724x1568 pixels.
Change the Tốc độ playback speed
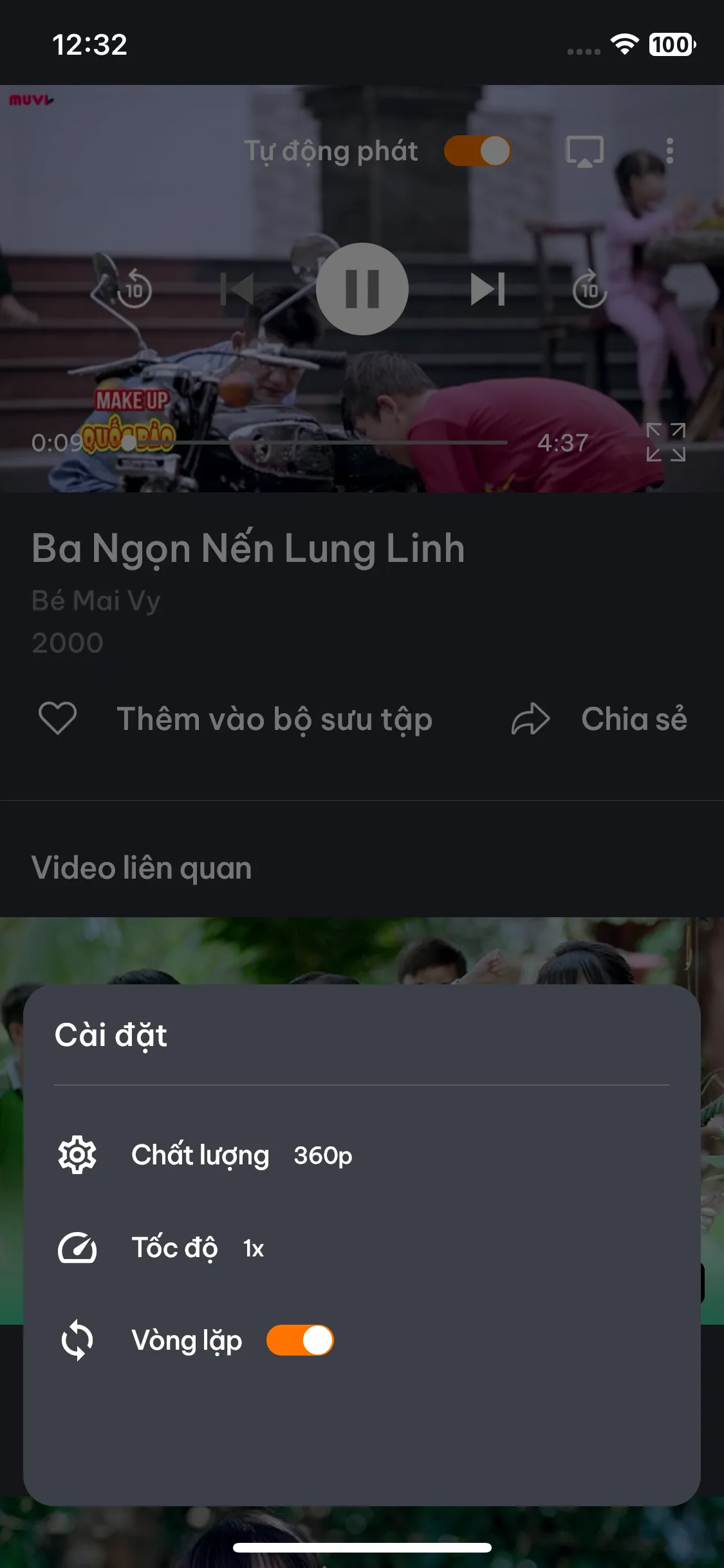[174, 1248]
